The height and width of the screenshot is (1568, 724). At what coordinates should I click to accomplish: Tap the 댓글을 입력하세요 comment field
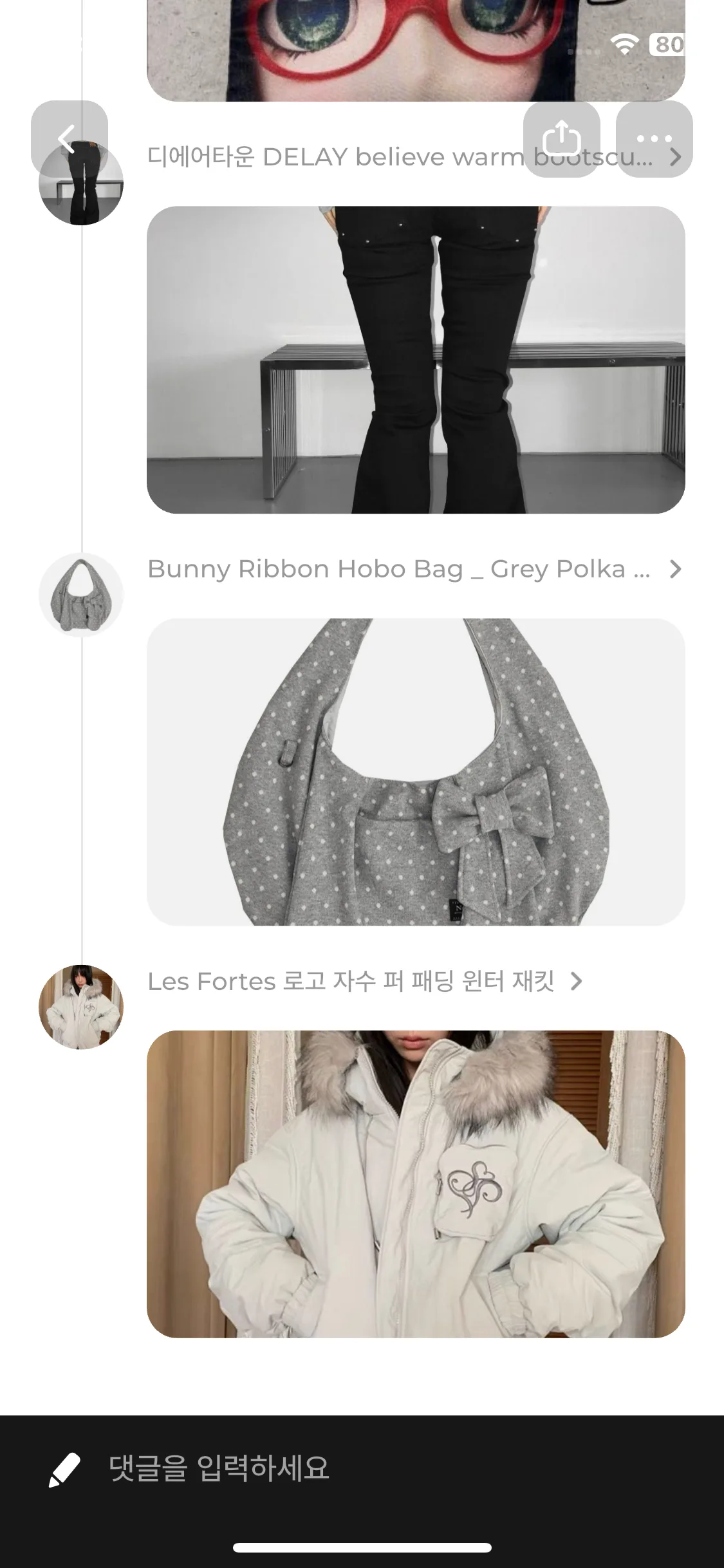[x=362, y=1468]
